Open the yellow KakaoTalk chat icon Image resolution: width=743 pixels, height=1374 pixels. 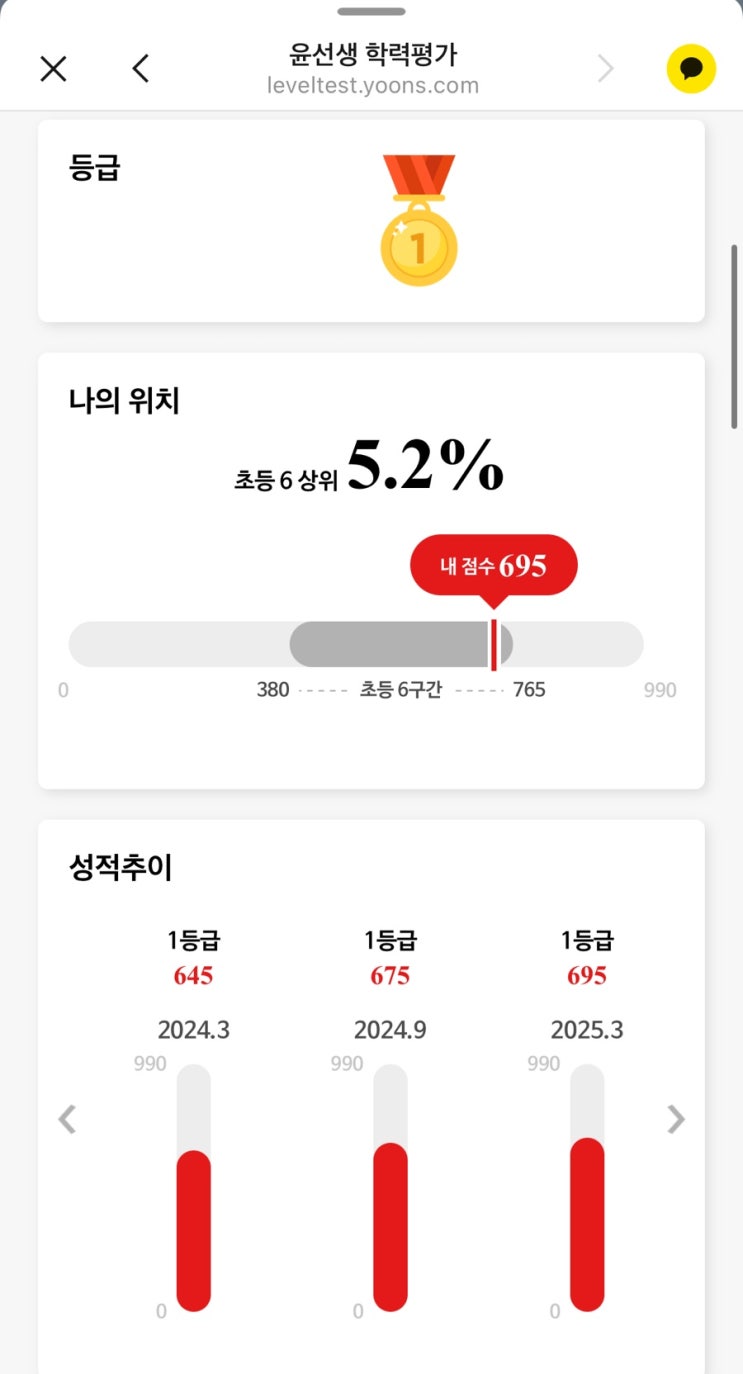tap(691, 69)
